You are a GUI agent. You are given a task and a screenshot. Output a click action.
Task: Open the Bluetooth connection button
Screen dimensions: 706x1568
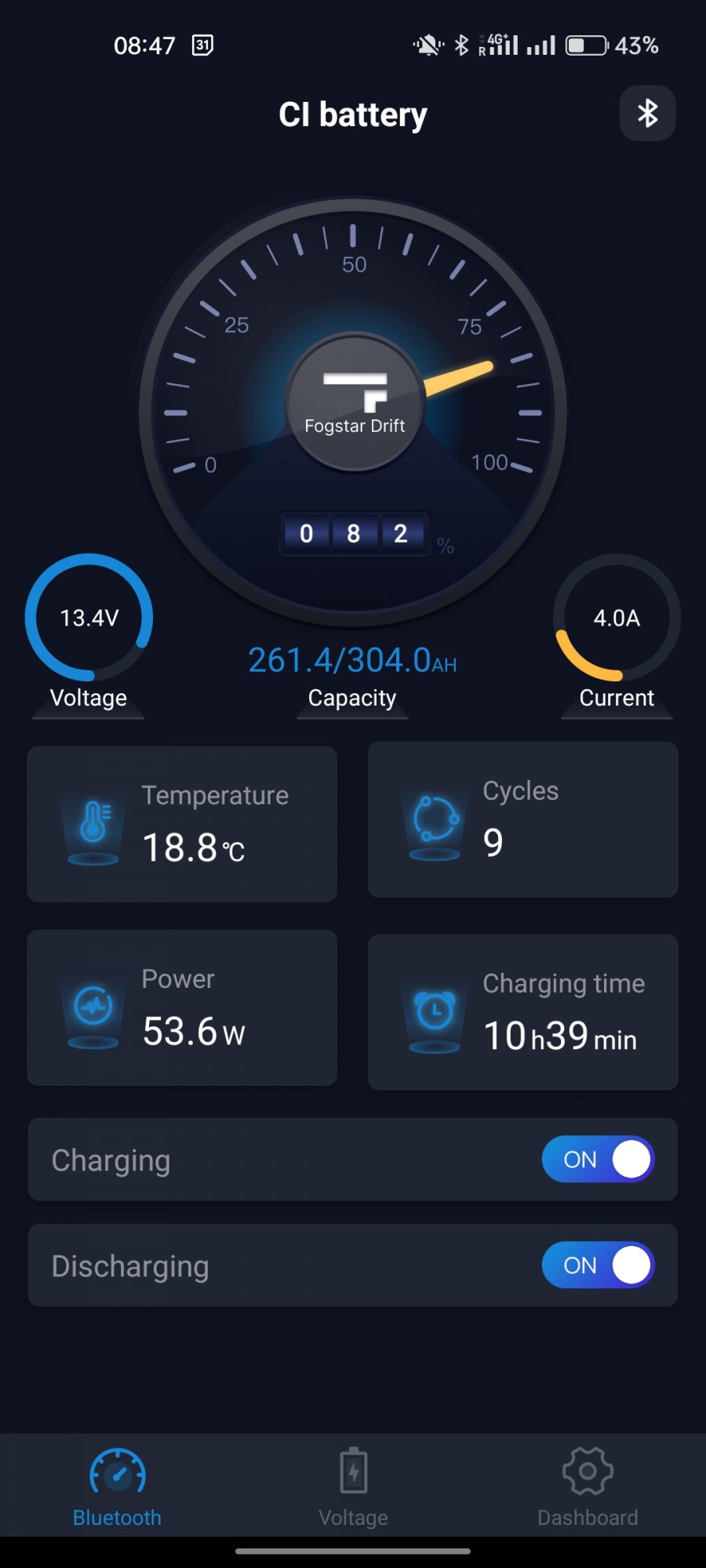(x=647, y=114)
